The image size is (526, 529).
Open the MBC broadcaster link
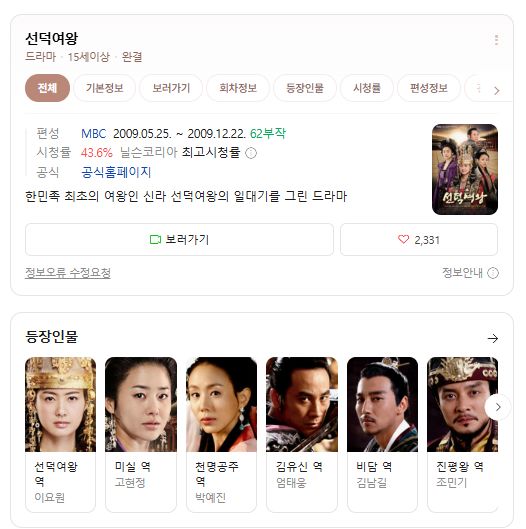pyautogui.click(x=93, y=134)
